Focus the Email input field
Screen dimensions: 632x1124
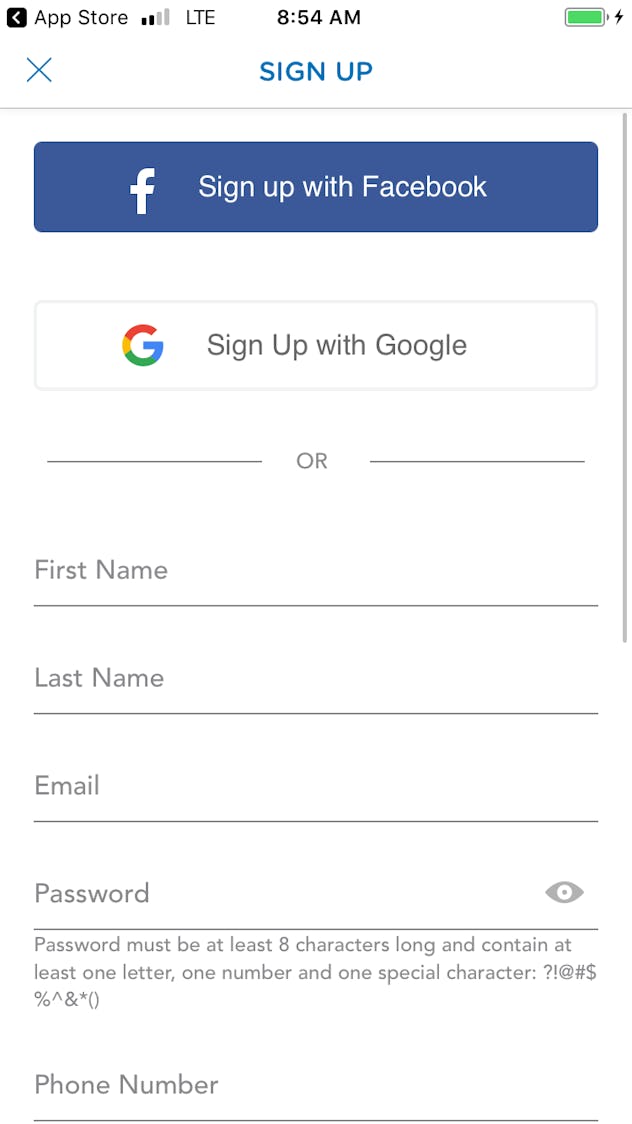point(316,787)
